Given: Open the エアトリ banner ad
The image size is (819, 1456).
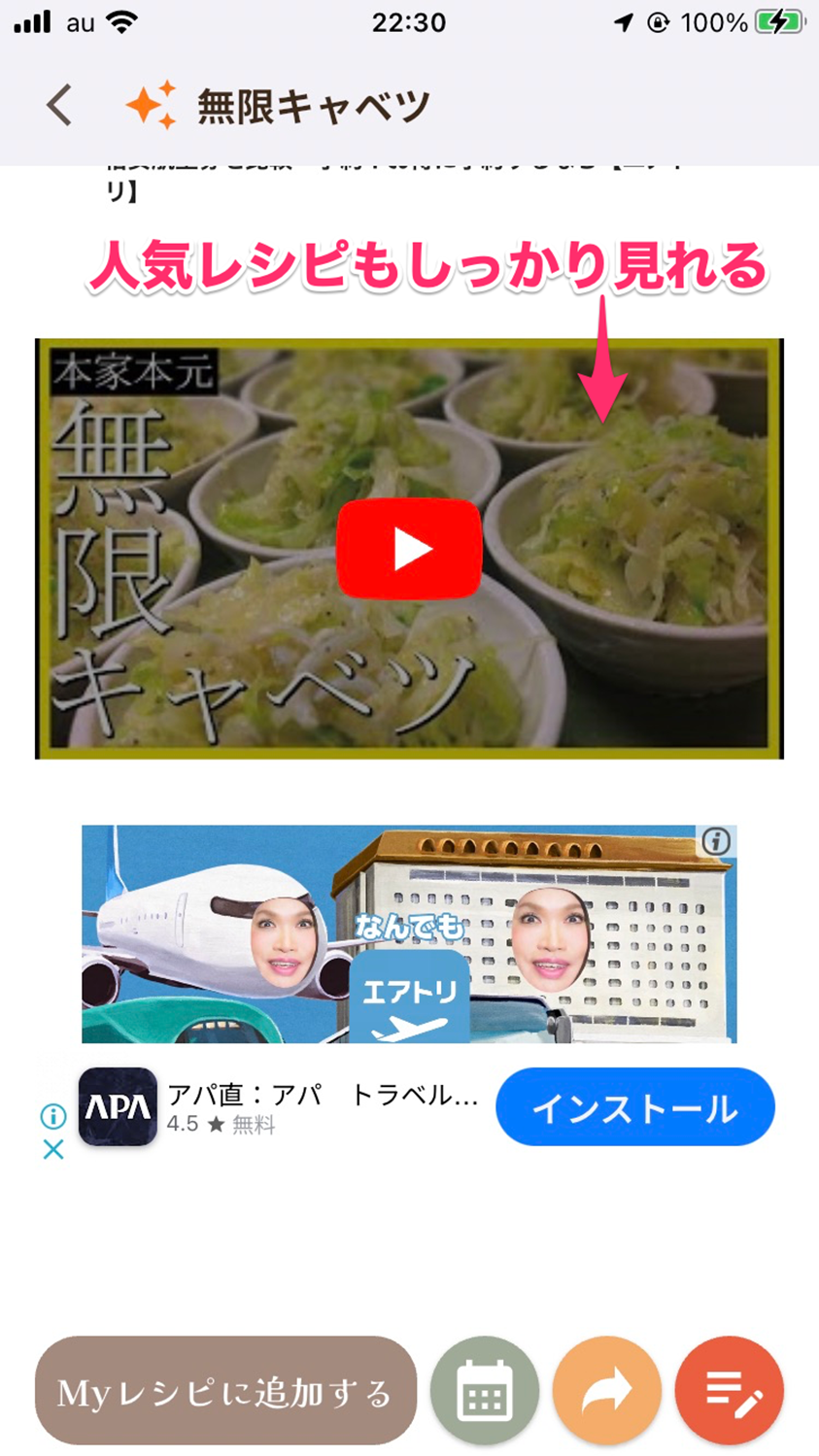Looking at the screenshot, I should (x=408, y=934).
